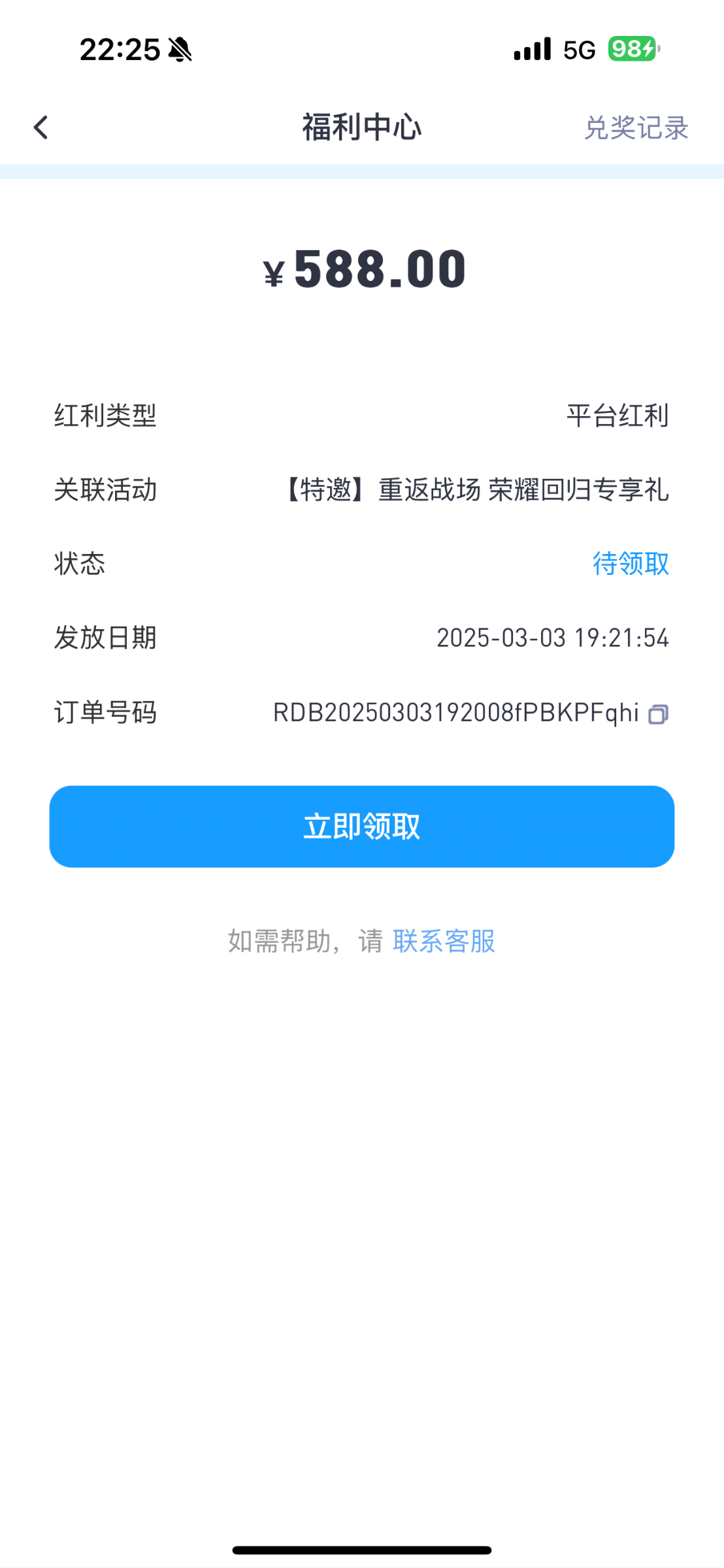This screenshot has height=1568, width=724.
Task: Go back using the top-left arrow
Action: (x=41, y=127)
